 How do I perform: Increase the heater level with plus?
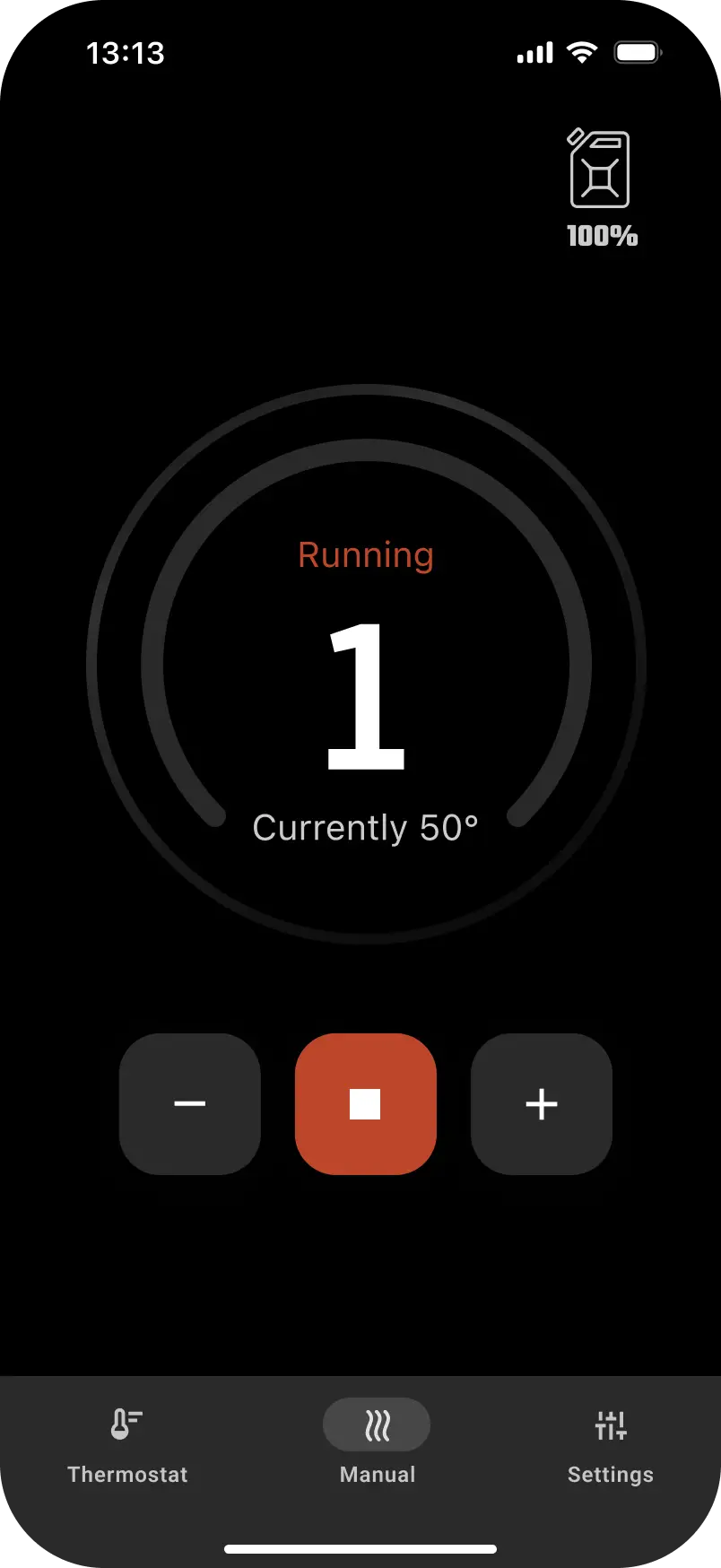click(x=541, y=1103)
